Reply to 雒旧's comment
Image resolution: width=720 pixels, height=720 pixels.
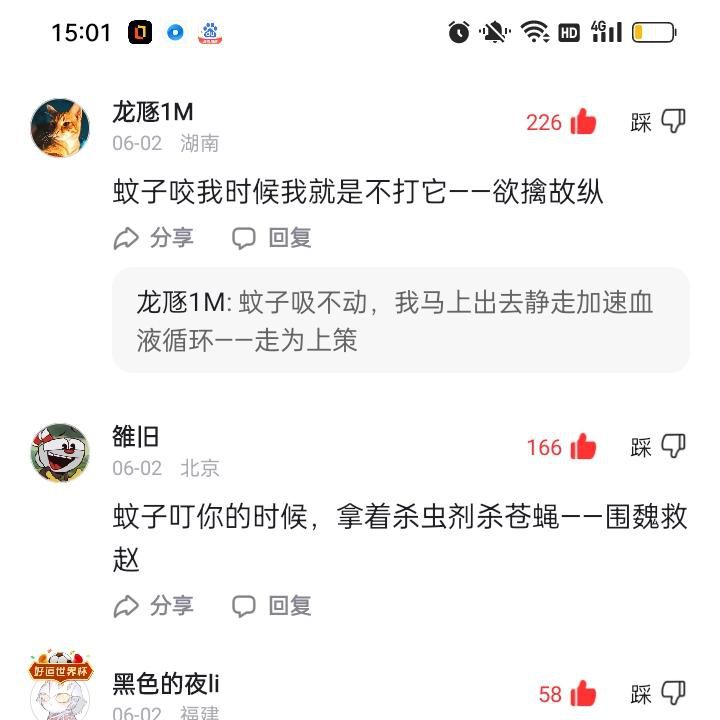pyautogui.click(x=272, y=605)
